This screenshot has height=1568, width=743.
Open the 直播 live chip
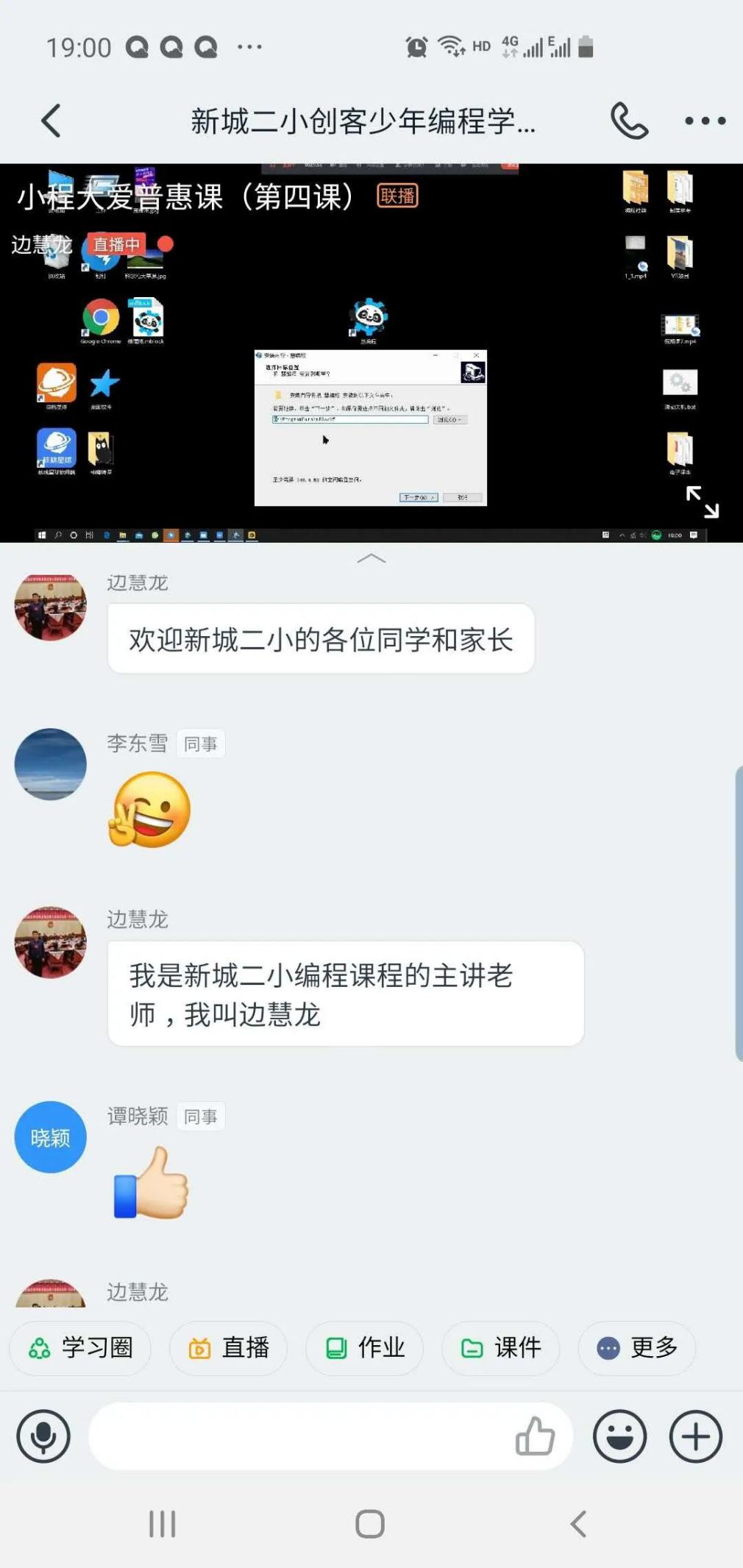point(229,1348)
